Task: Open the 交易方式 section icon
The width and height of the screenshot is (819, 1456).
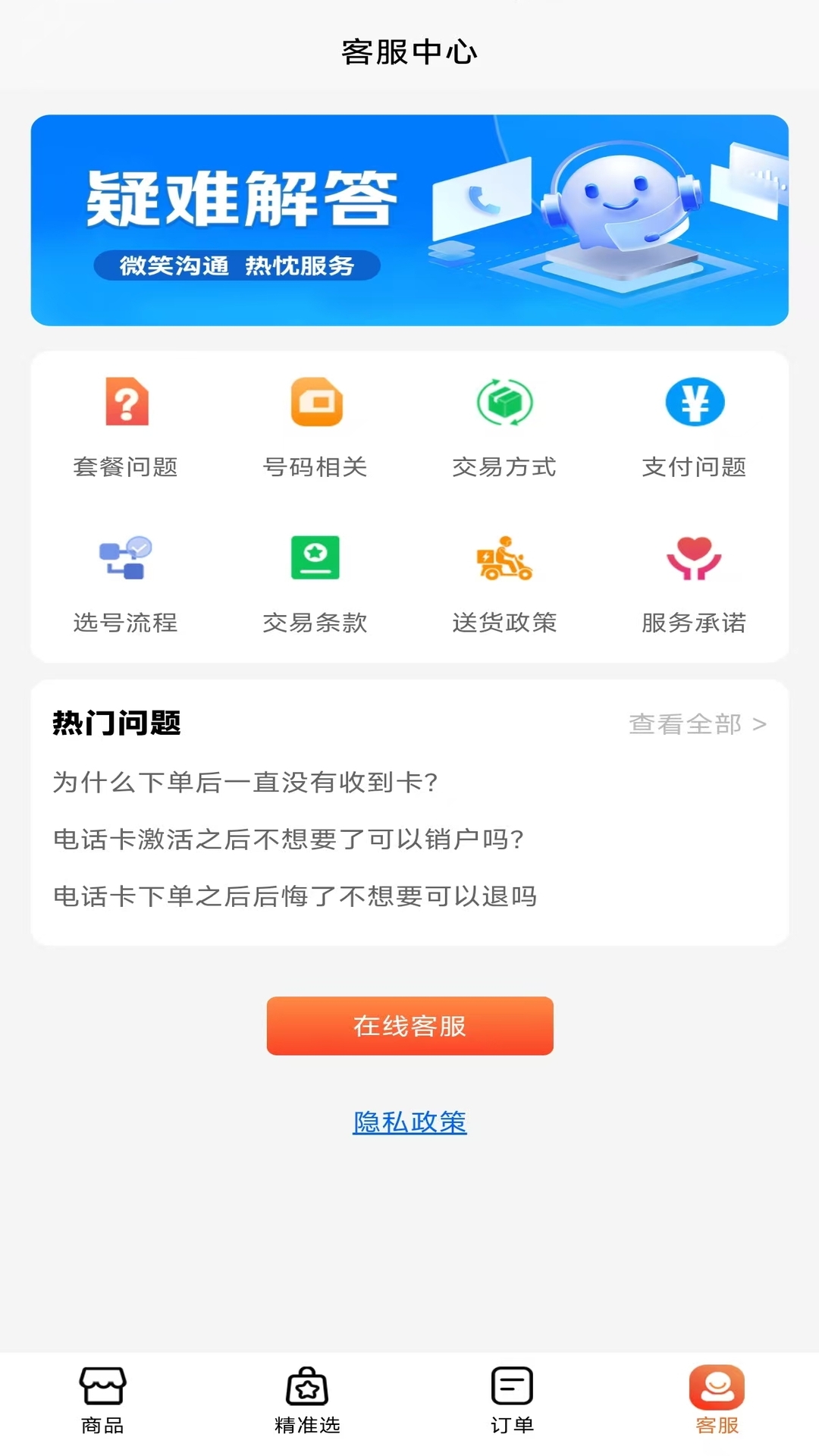Action: [x=504, y=403]
